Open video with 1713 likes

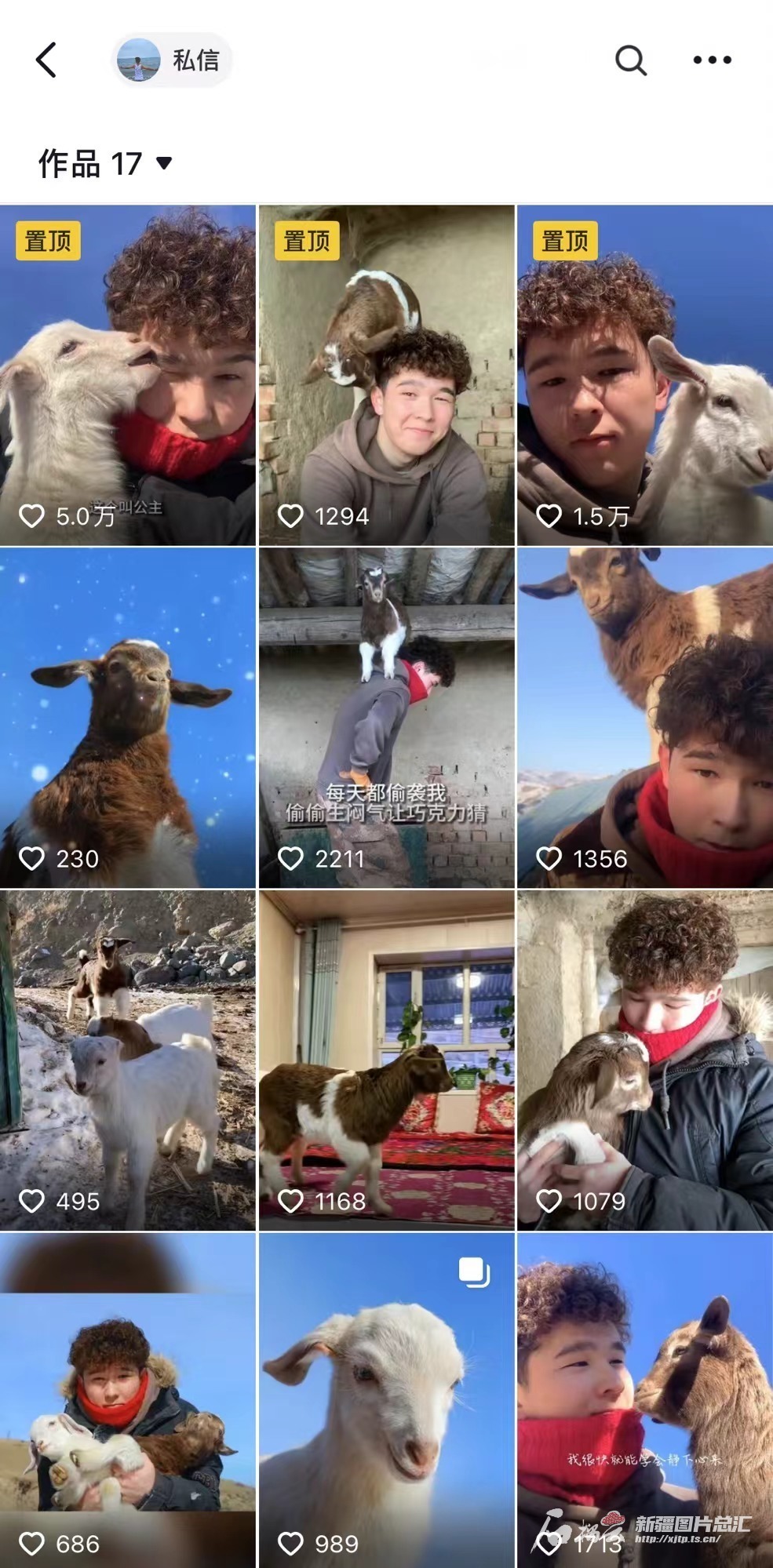(644, 1400)
